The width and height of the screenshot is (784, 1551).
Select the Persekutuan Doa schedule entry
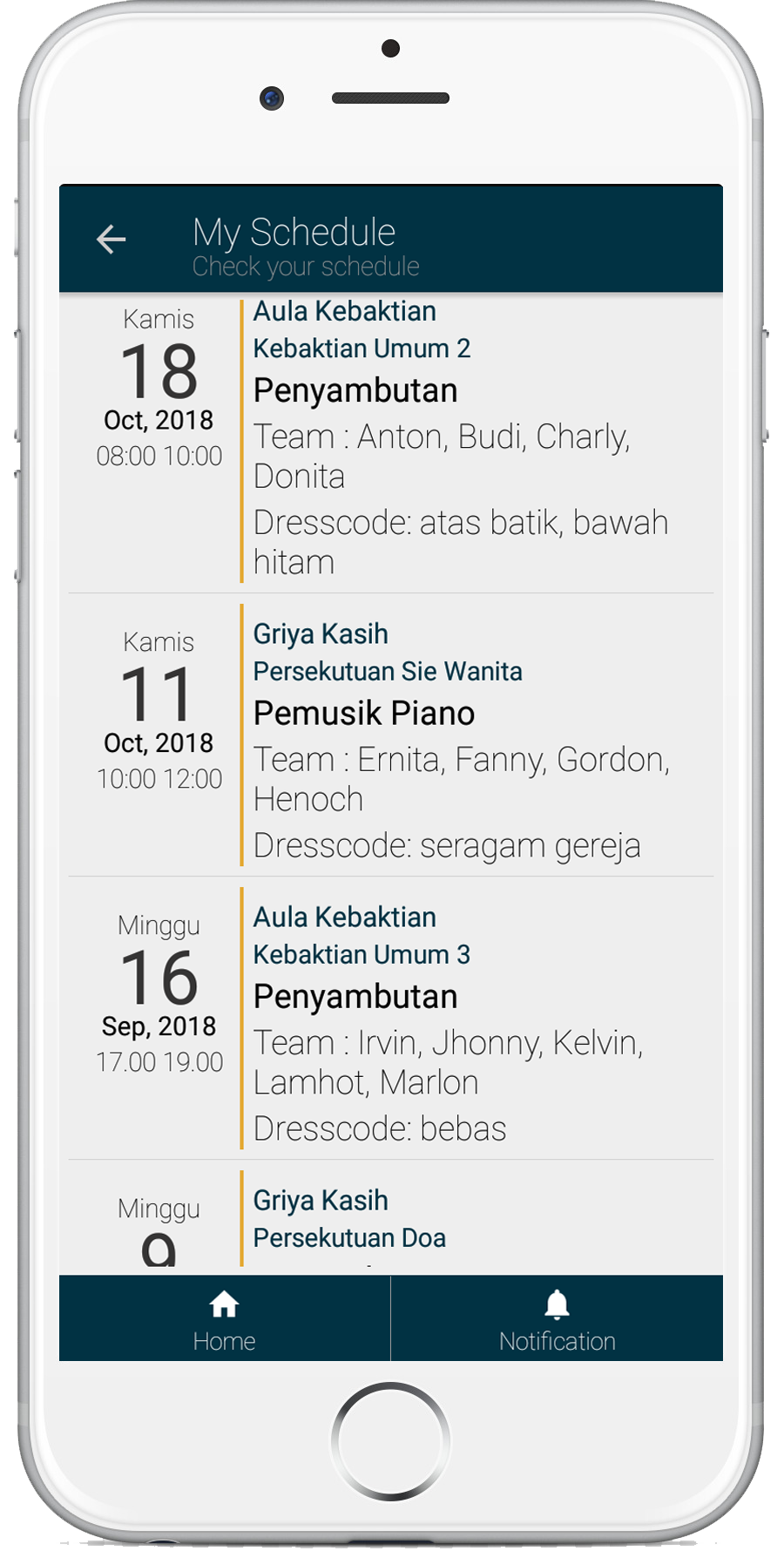349,1238
